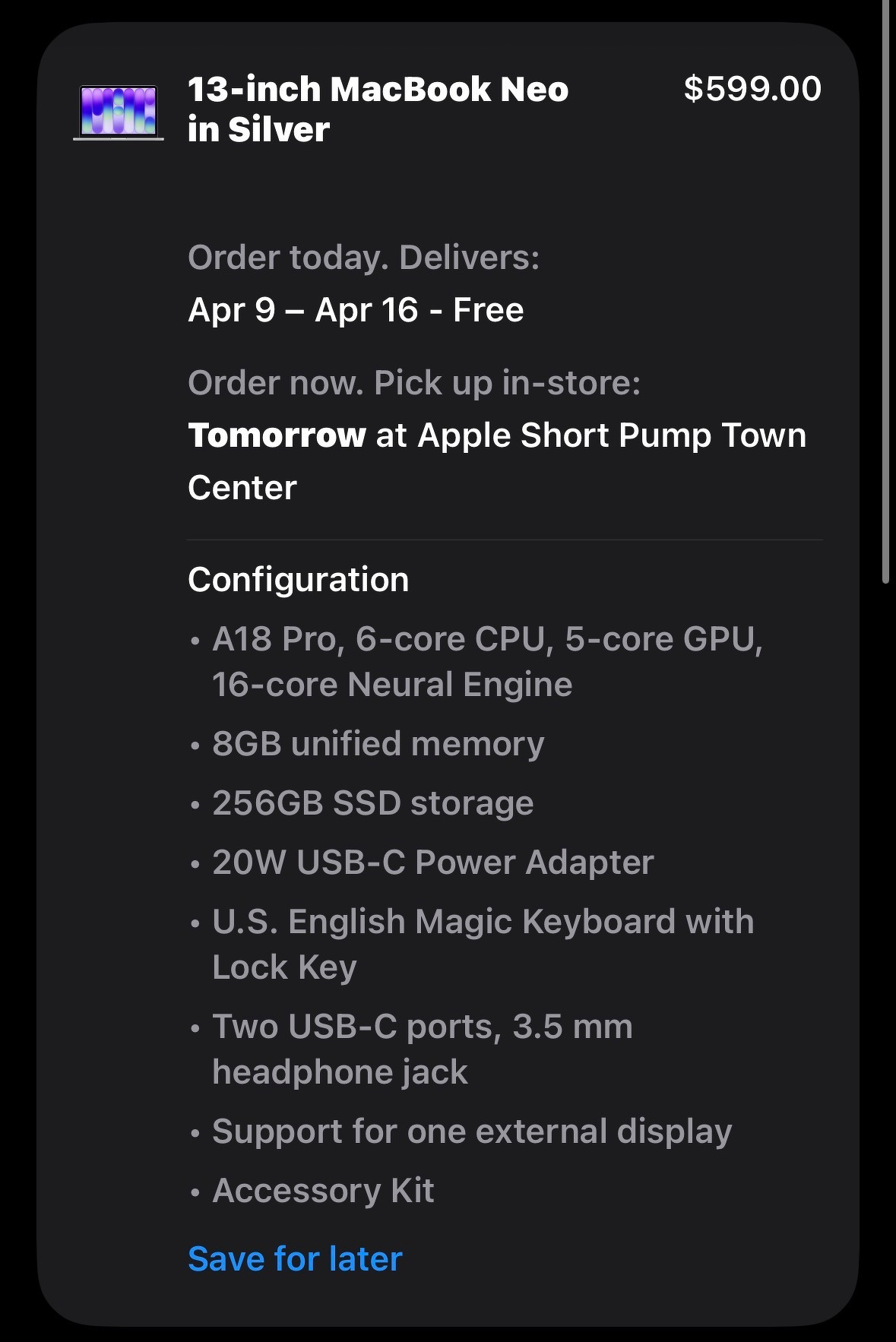This screenshot has width=896, height=1342.
Task: Click the $599.00 price label
Action: [752, 88]
